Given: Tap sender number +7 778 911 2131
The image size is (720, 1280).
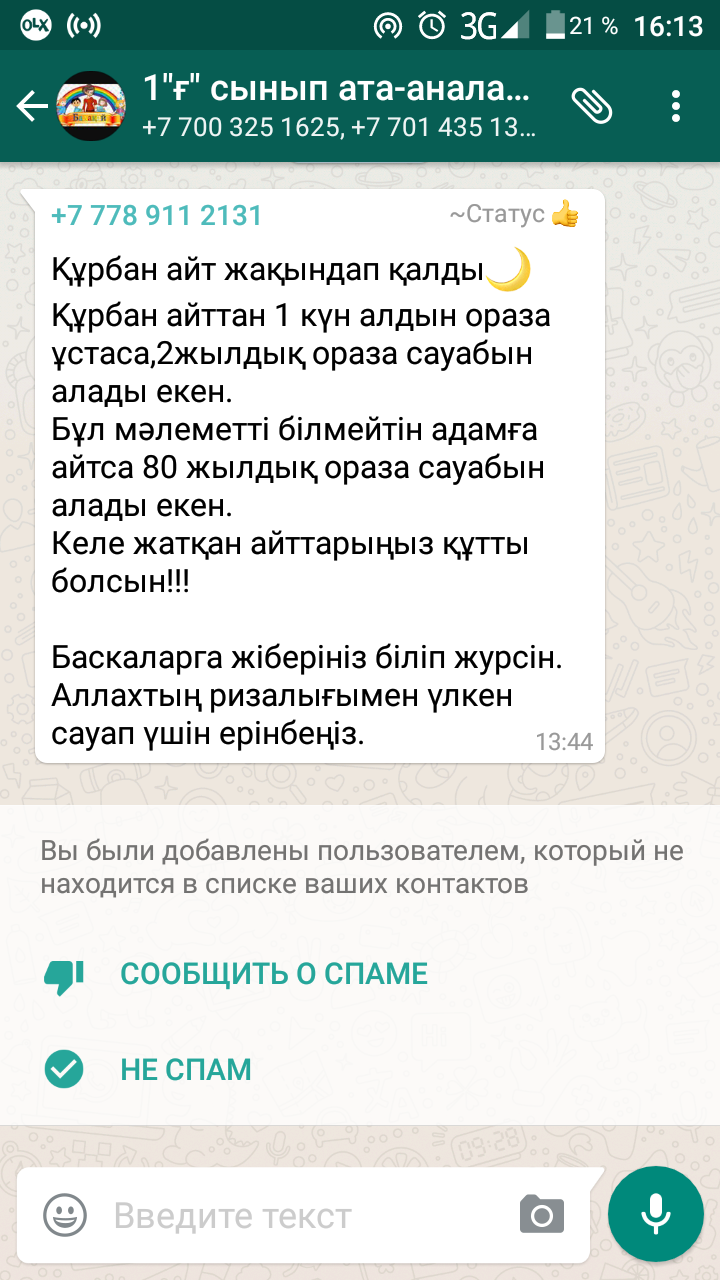Looking at the screenshot, I should pyautogui.click(x=156, y=215).
